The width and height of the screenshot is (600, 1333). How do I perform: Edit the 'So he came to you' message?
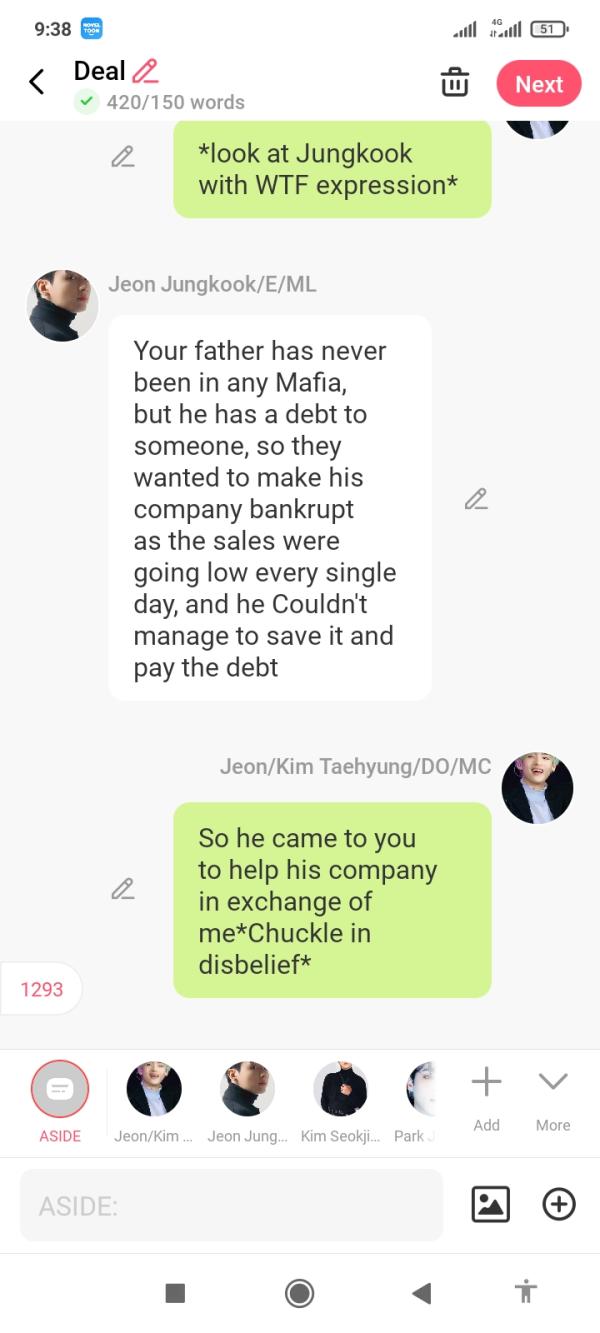(x=122, y=888)
